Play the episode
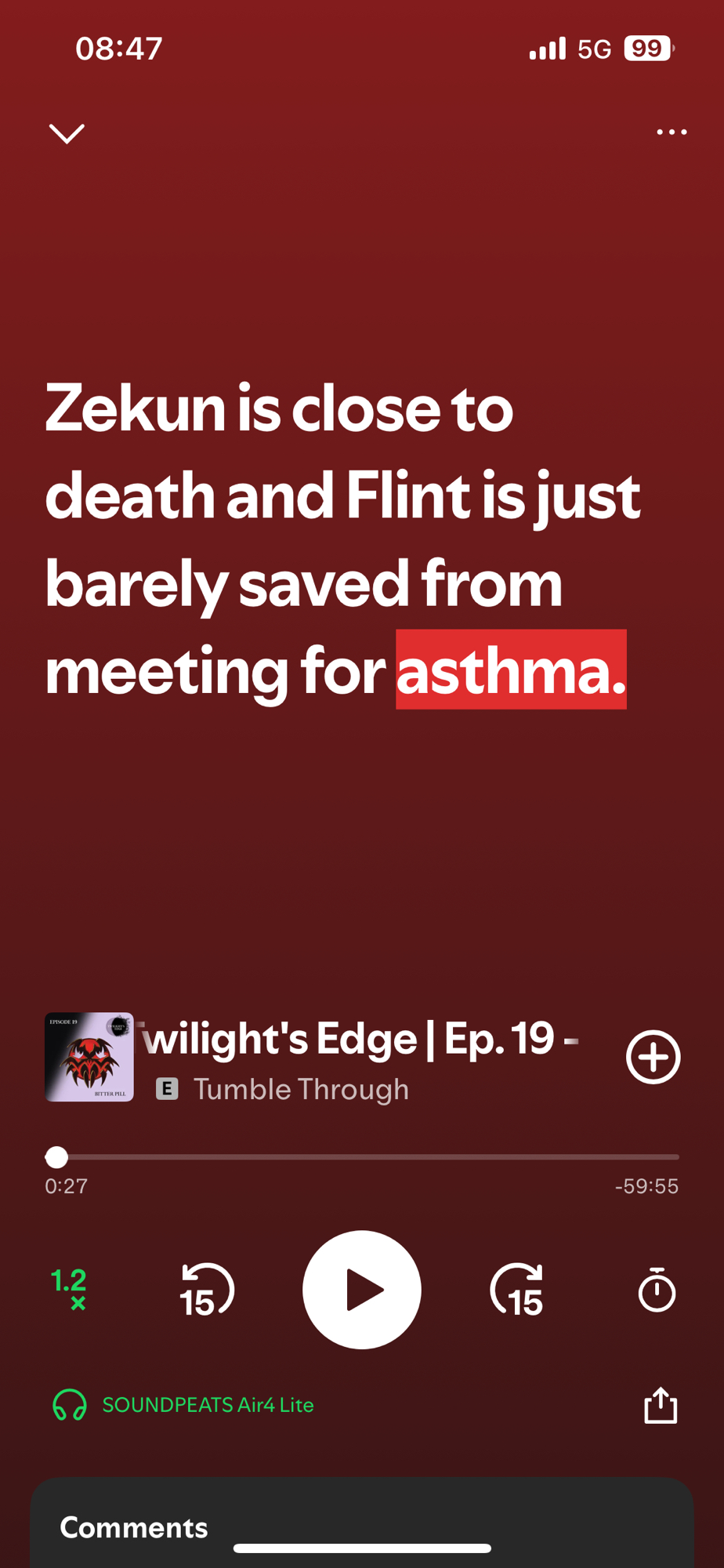Viewport: 724px width, 1568px height. point(362,1290)
